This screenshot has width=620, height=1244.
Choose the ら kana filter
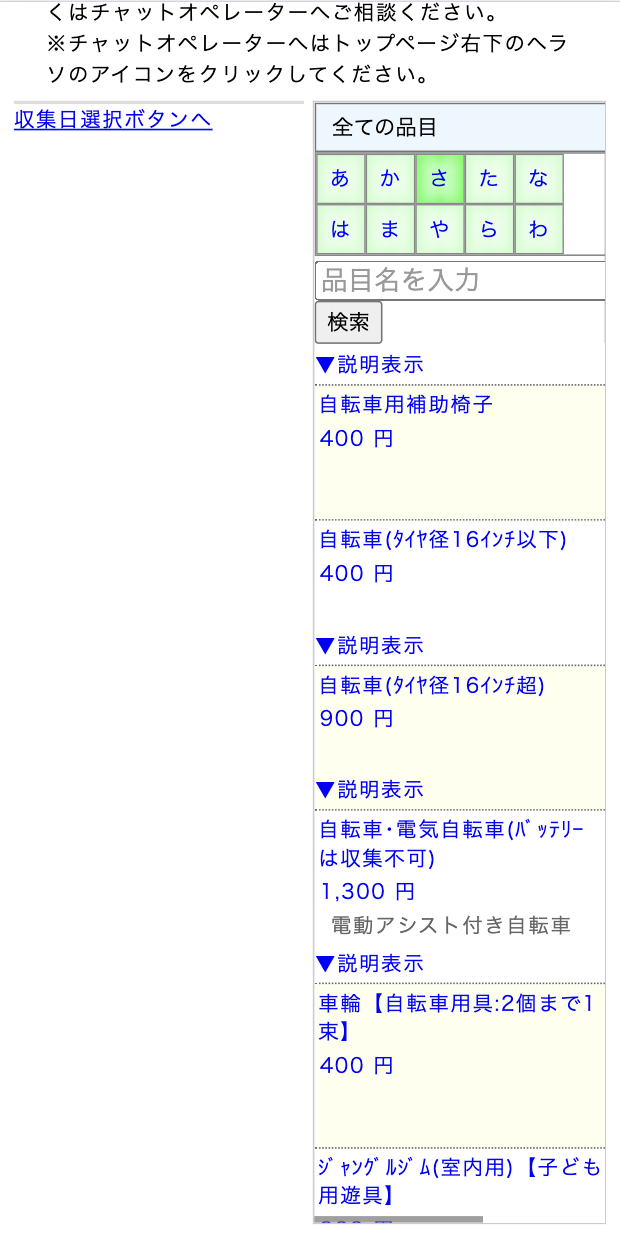tap(489, 229)
